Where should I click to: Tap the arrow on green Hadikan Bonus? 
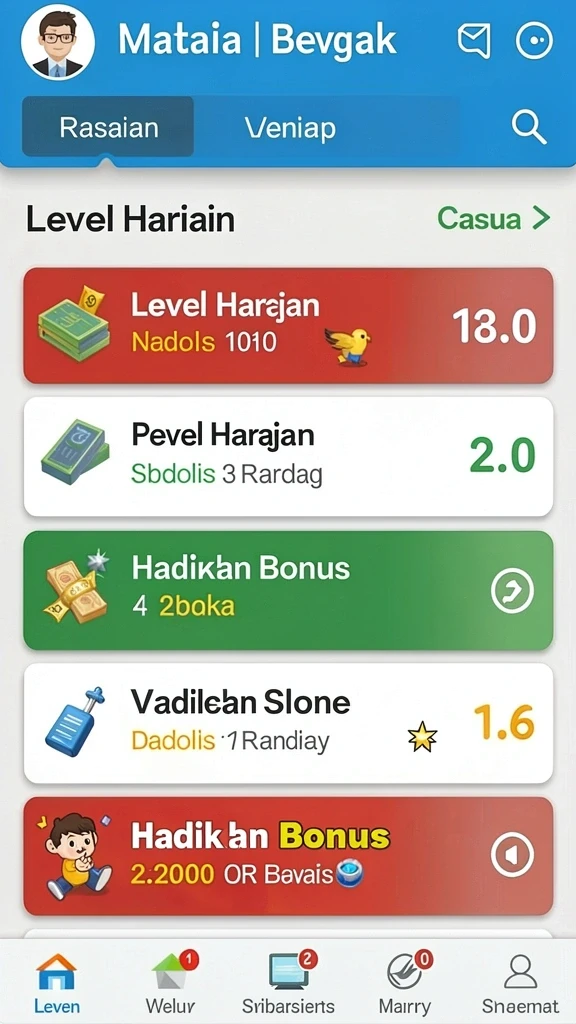(512, 590)
